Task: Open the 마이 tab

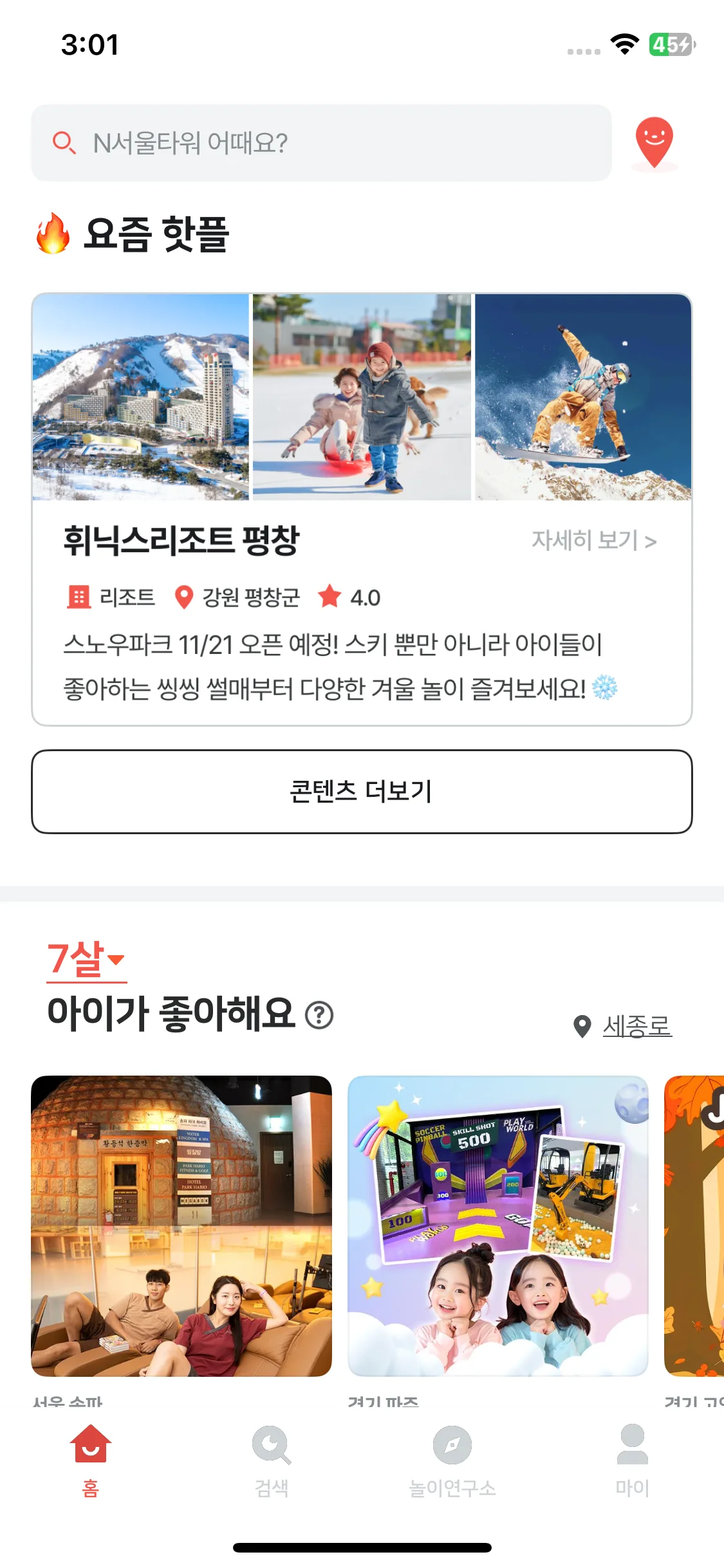Action: click(x=633, y=1460)
